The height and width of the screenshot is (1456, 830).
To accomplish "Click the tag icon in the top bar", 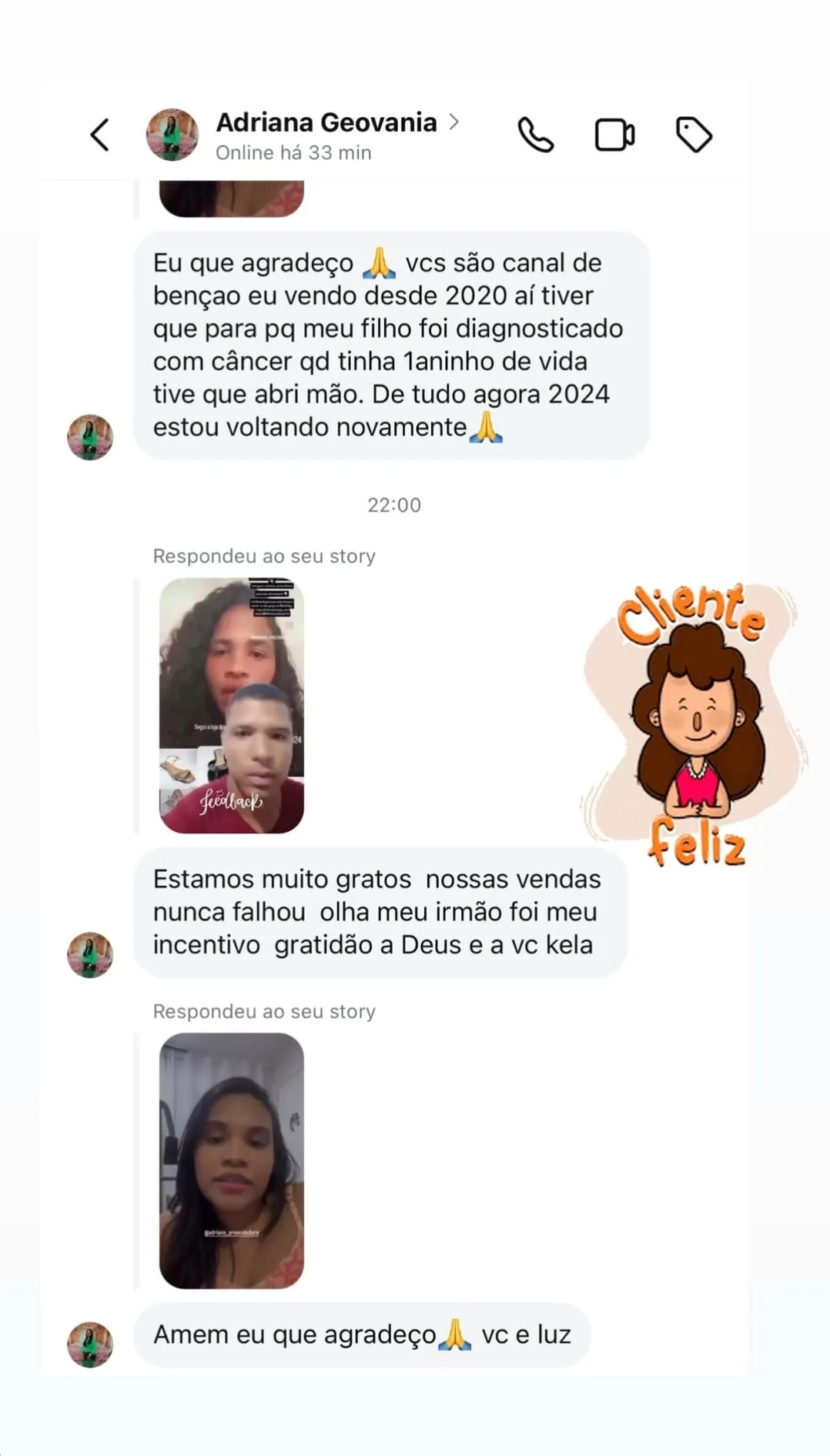I will tap(692, 134).
